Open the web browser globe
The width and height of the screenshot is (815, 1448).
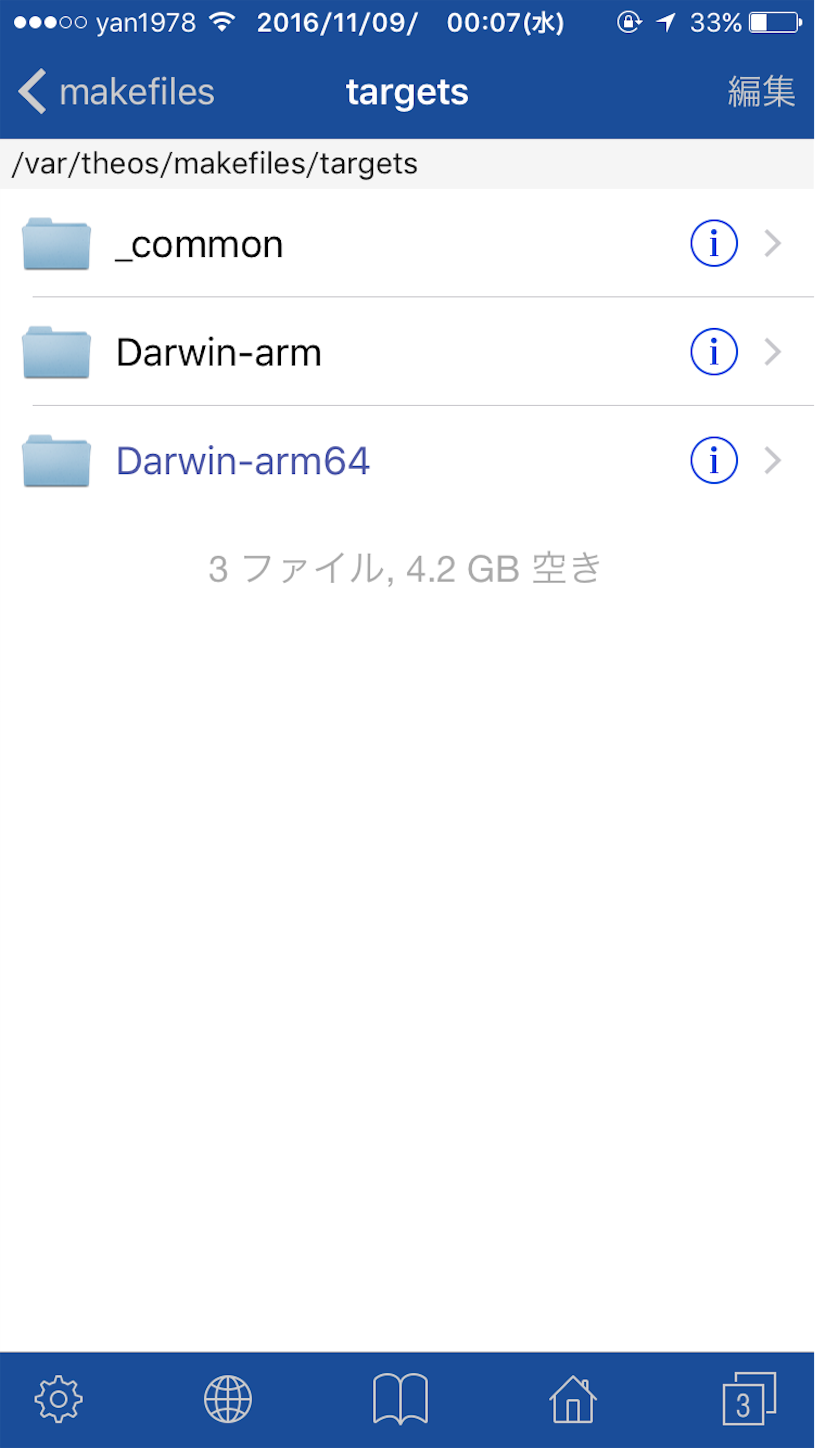pyautogui.click(x=228, y=1398)
